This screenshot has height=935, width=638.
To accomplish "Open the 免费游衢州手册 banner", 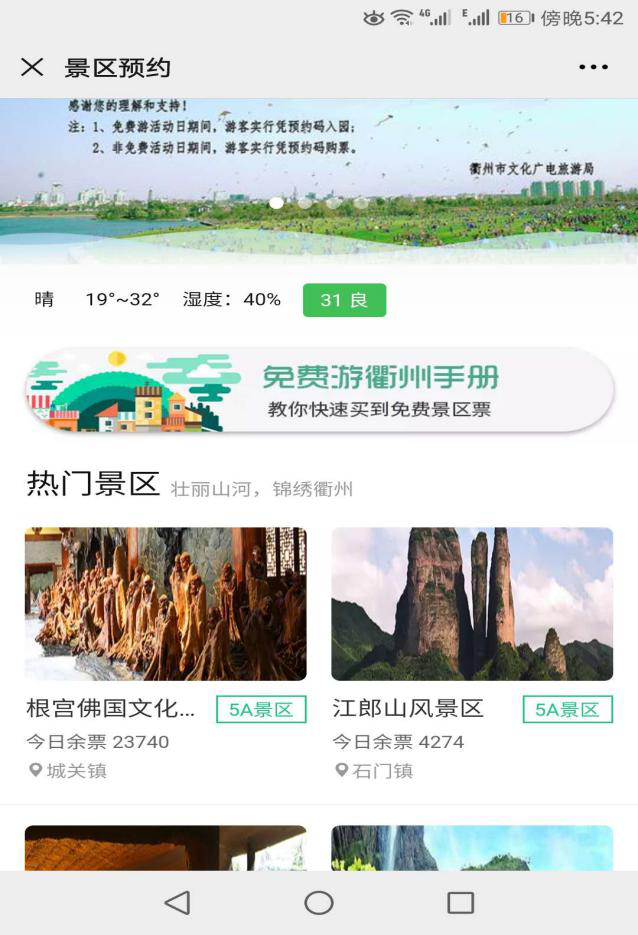I will (x=320, y=390).
